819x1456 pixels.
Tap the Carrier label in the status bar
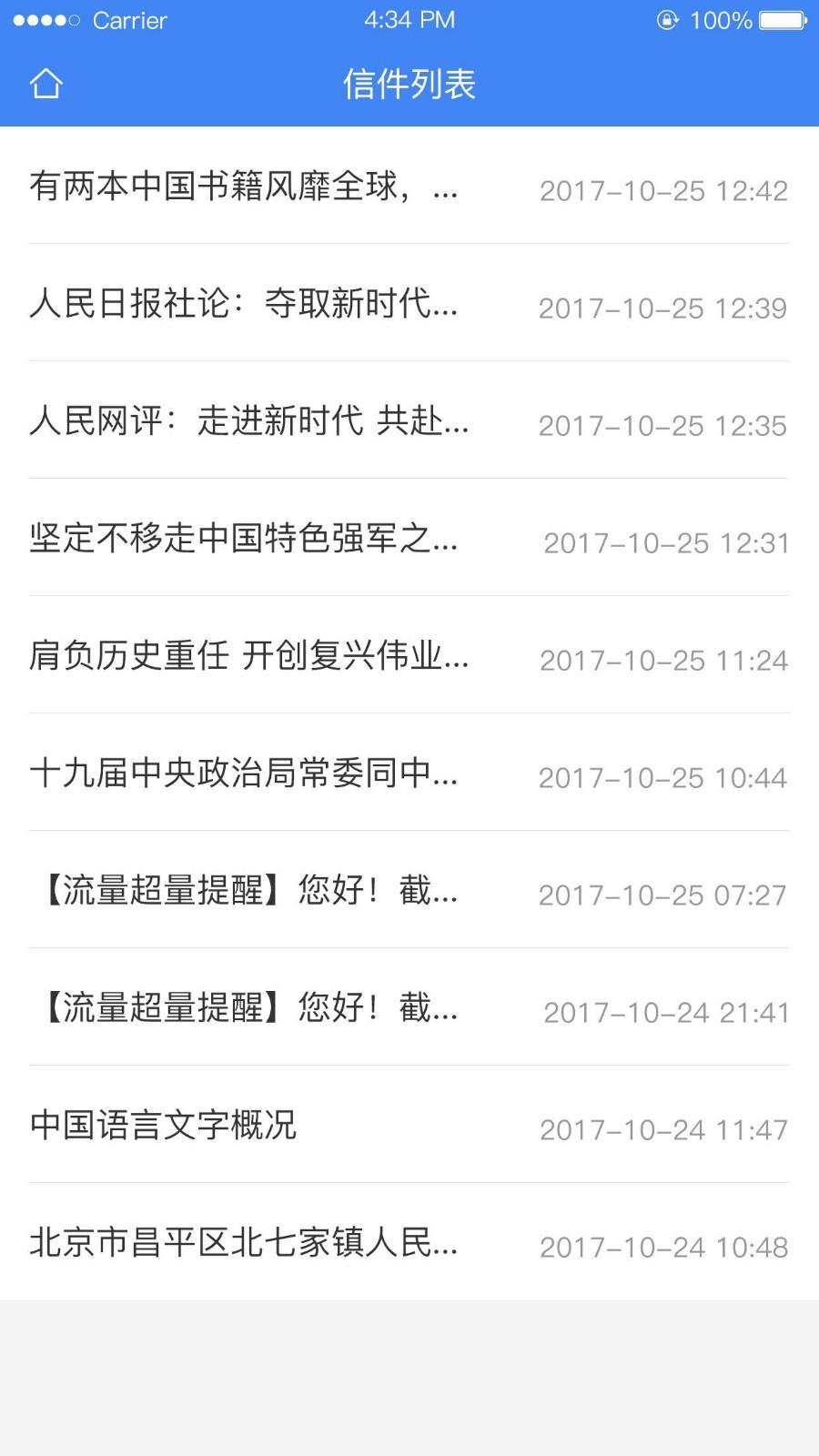click(127, 20)
